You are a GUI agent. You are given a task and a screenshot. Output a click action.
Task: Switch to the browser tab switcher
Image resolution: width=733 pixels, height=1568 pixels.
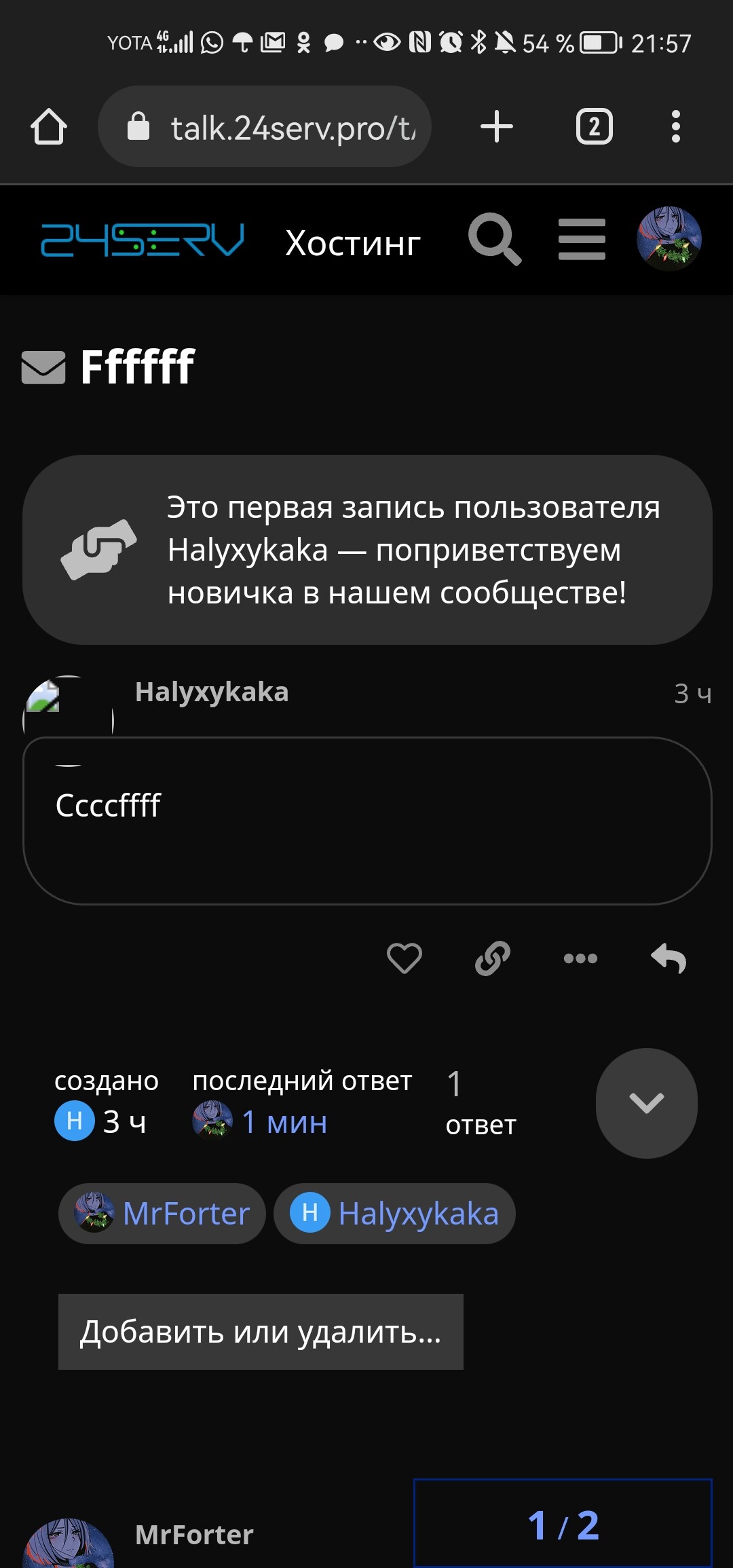click(594, 126)
